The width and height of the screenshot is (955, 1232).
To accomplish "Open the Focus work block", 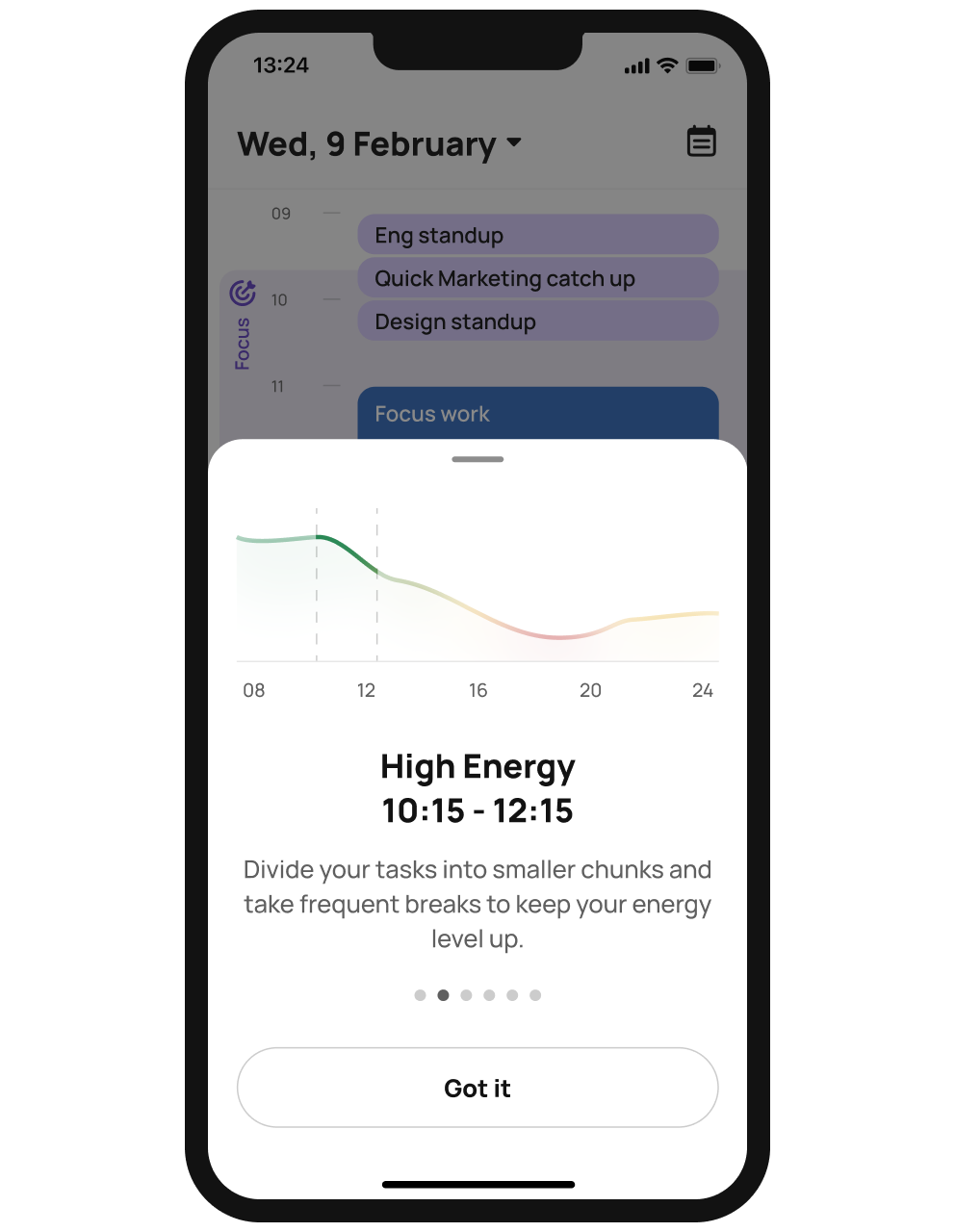I will [537, 414].
